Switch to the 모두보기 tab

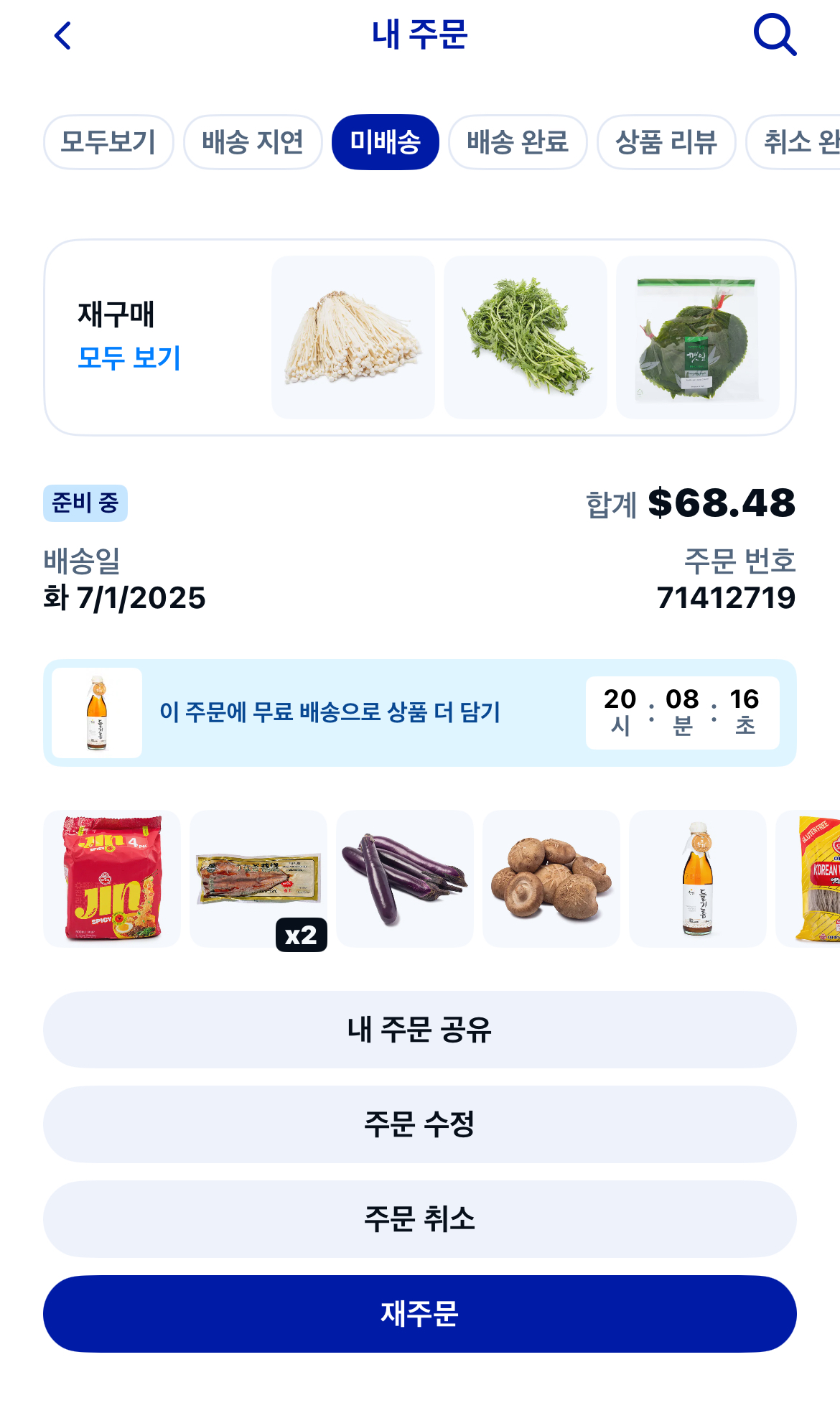pyautogui.click(x=108, y=142)
